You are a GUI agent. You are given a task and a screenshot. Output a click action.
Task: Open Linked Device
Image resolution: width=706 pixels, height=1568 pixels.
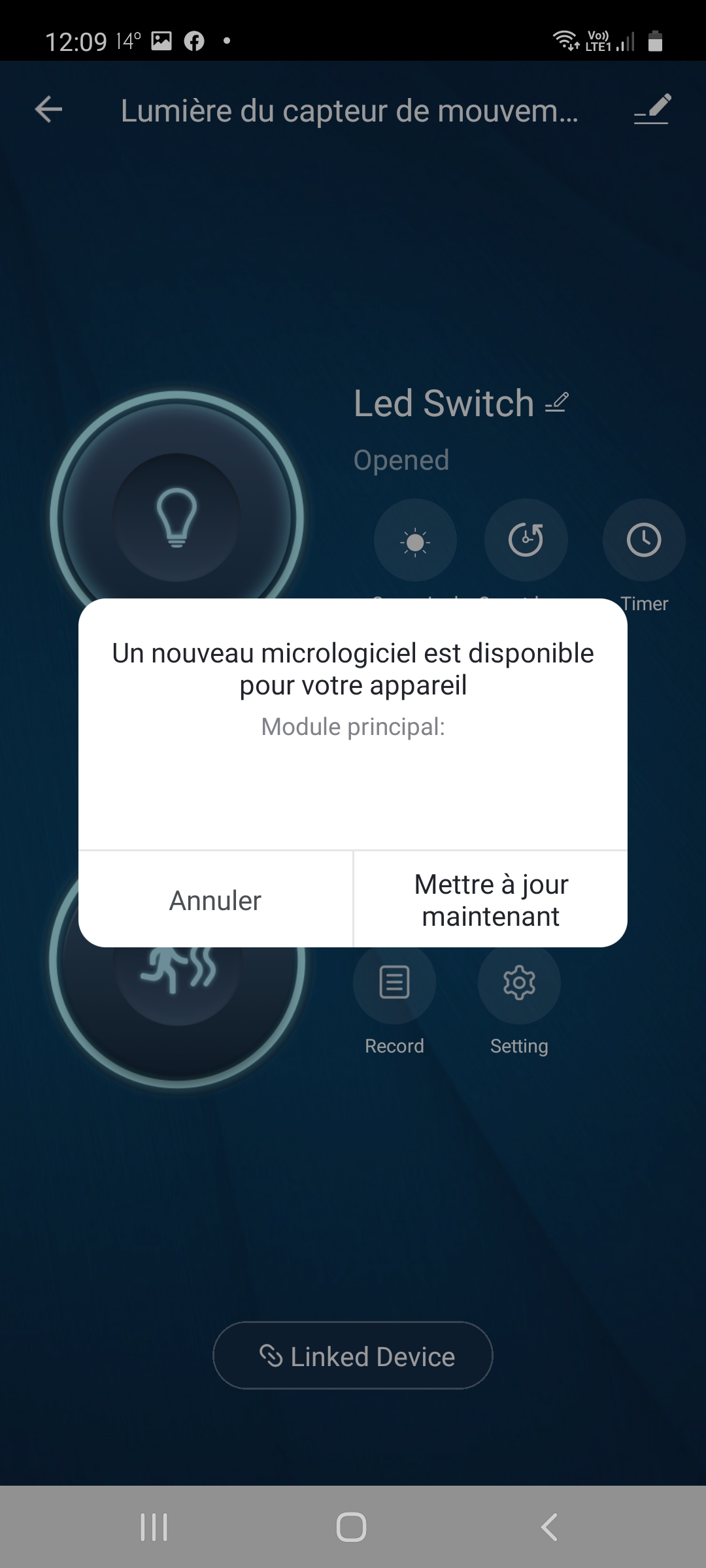353,1356
